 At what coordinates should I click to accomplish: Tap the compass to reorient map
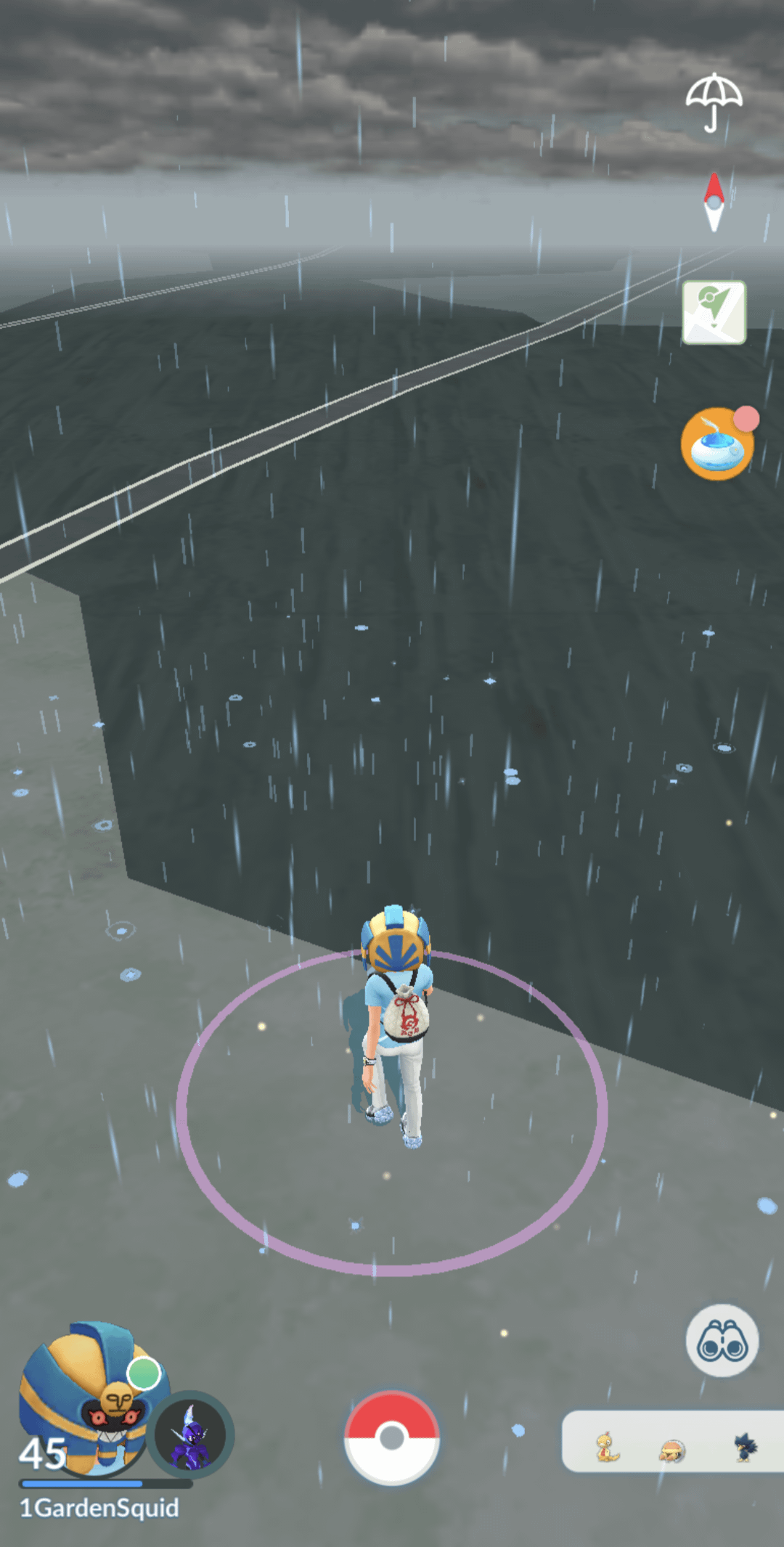point(714,202)
